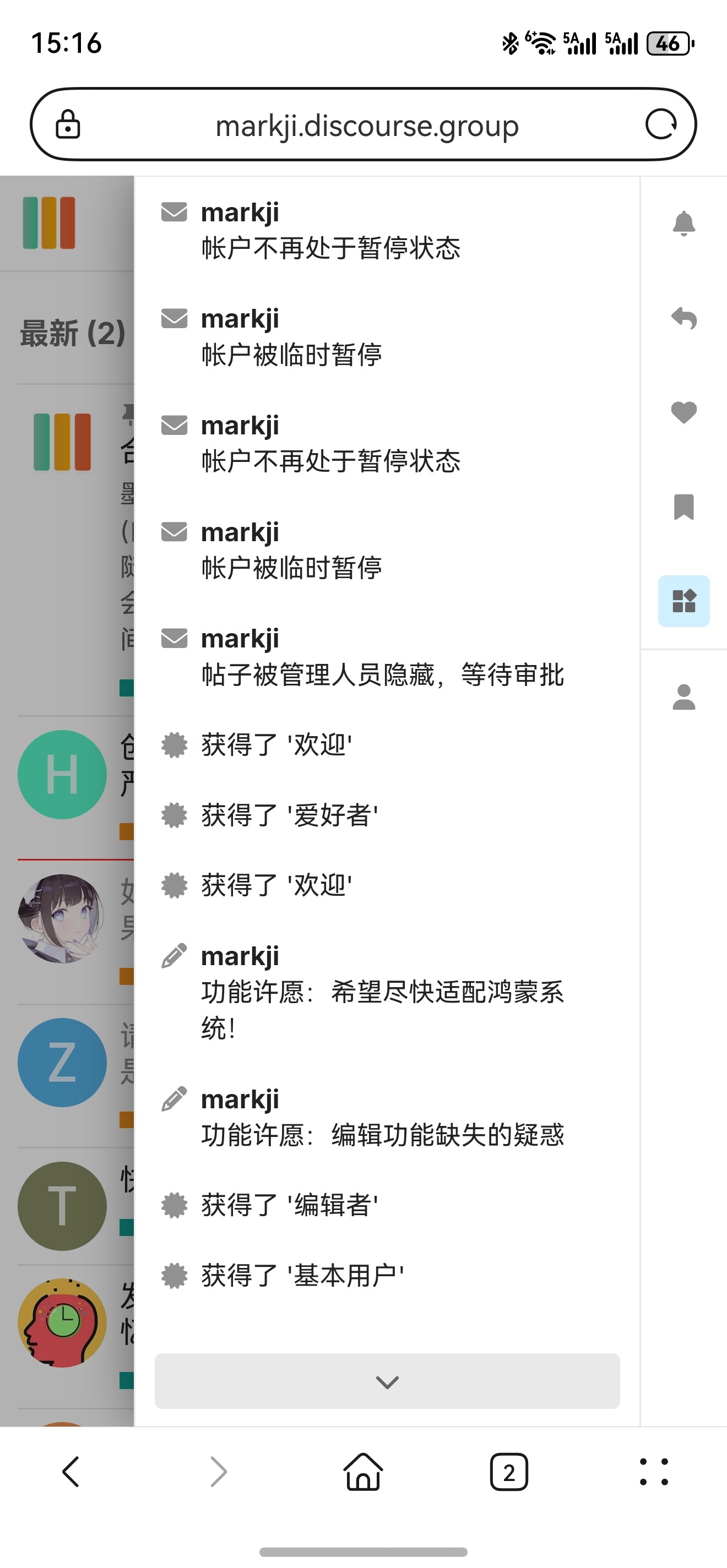Open the 编辑功能缺失的疑惑 edit notification
Image resolution: width=727 pixels, height=1568 pixels.
[382, 1118]
